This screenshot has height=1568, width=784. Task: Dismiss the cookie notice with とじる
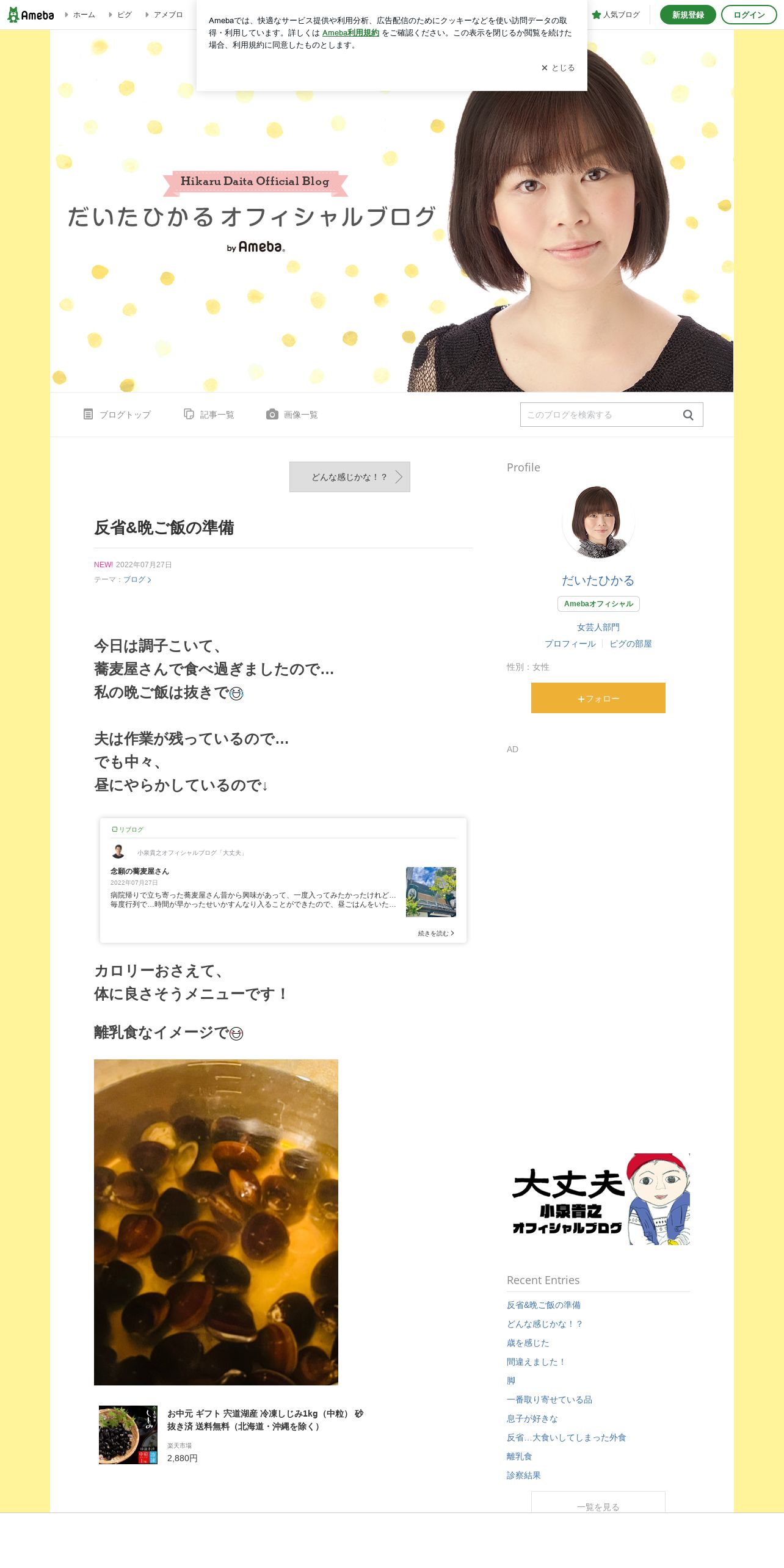coord(558,68)
